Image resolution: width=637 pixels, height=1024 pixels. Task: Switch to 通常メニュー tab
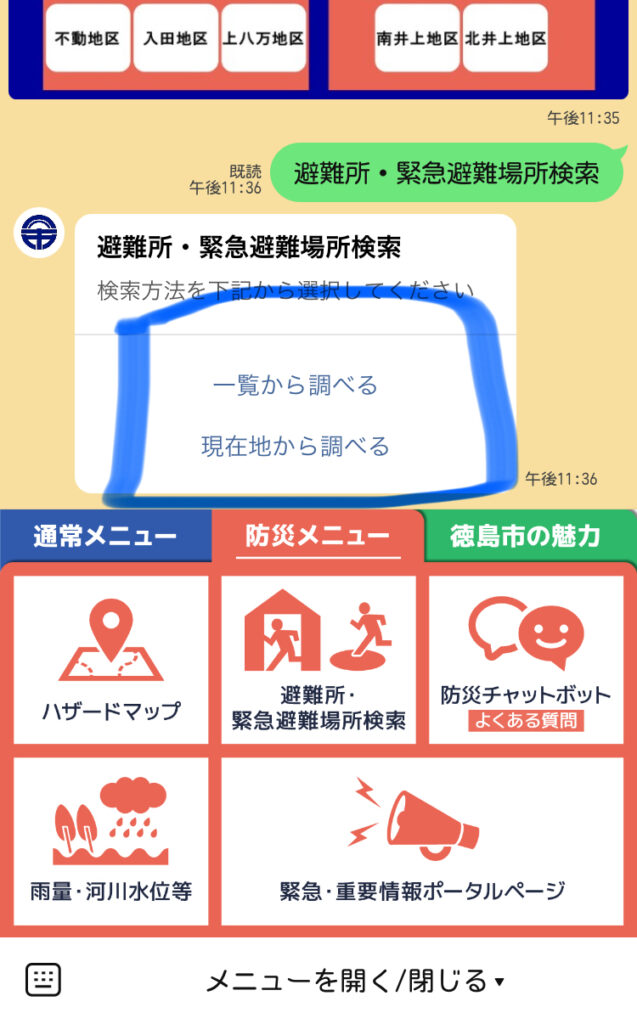point(104,536)
